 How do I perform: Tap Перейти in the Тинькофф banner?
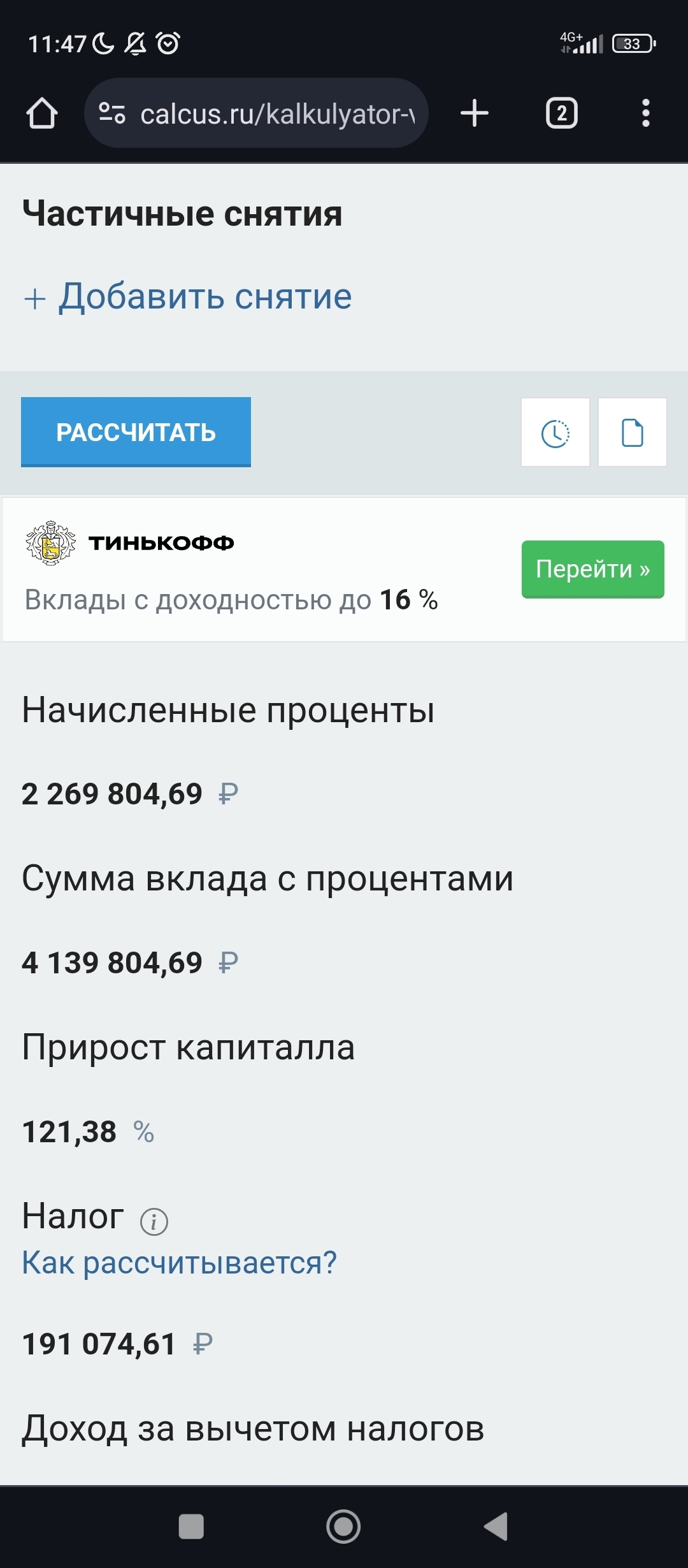[592, 569]
